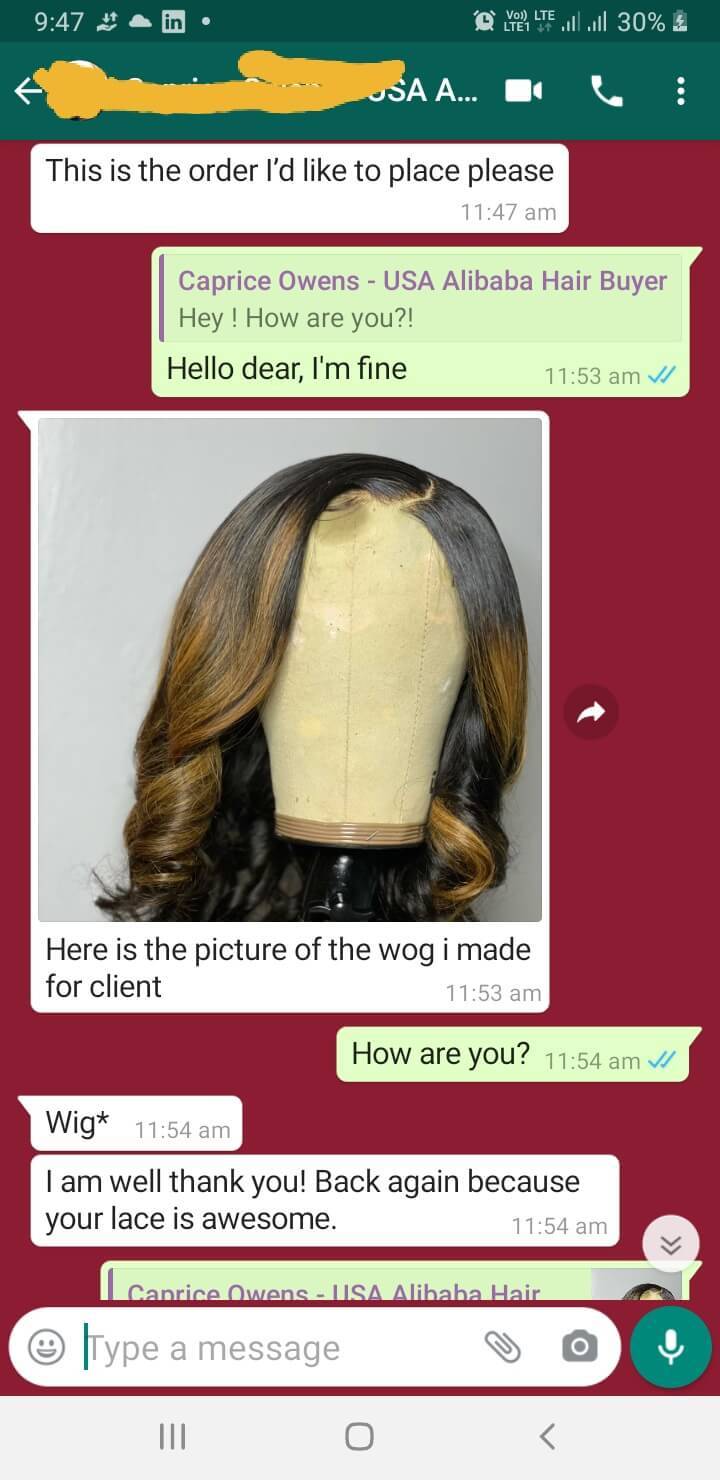Open the emoji picker

46,1348
